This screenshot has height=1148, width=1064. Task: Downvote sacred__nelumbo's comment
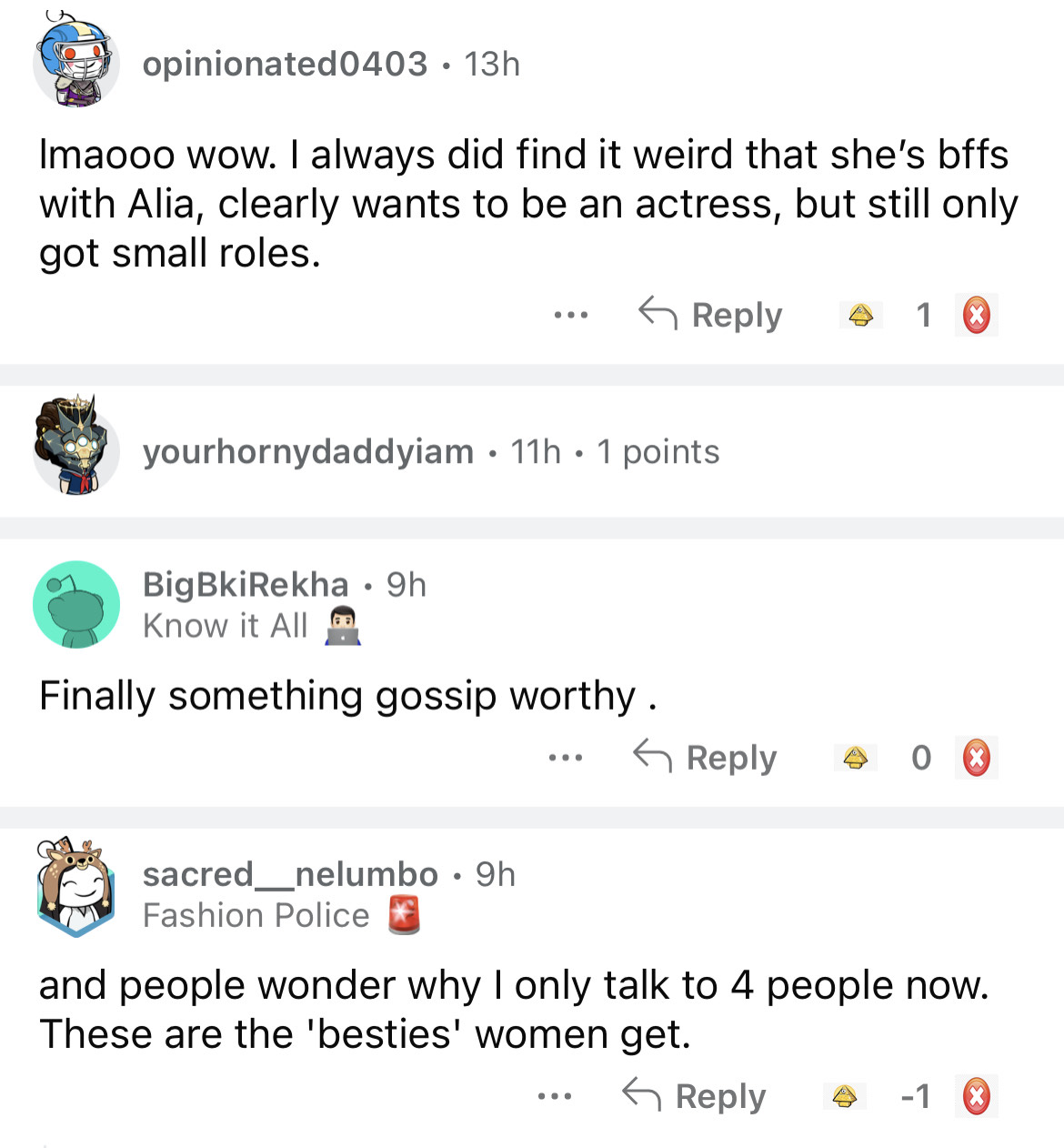point(976,1096)
